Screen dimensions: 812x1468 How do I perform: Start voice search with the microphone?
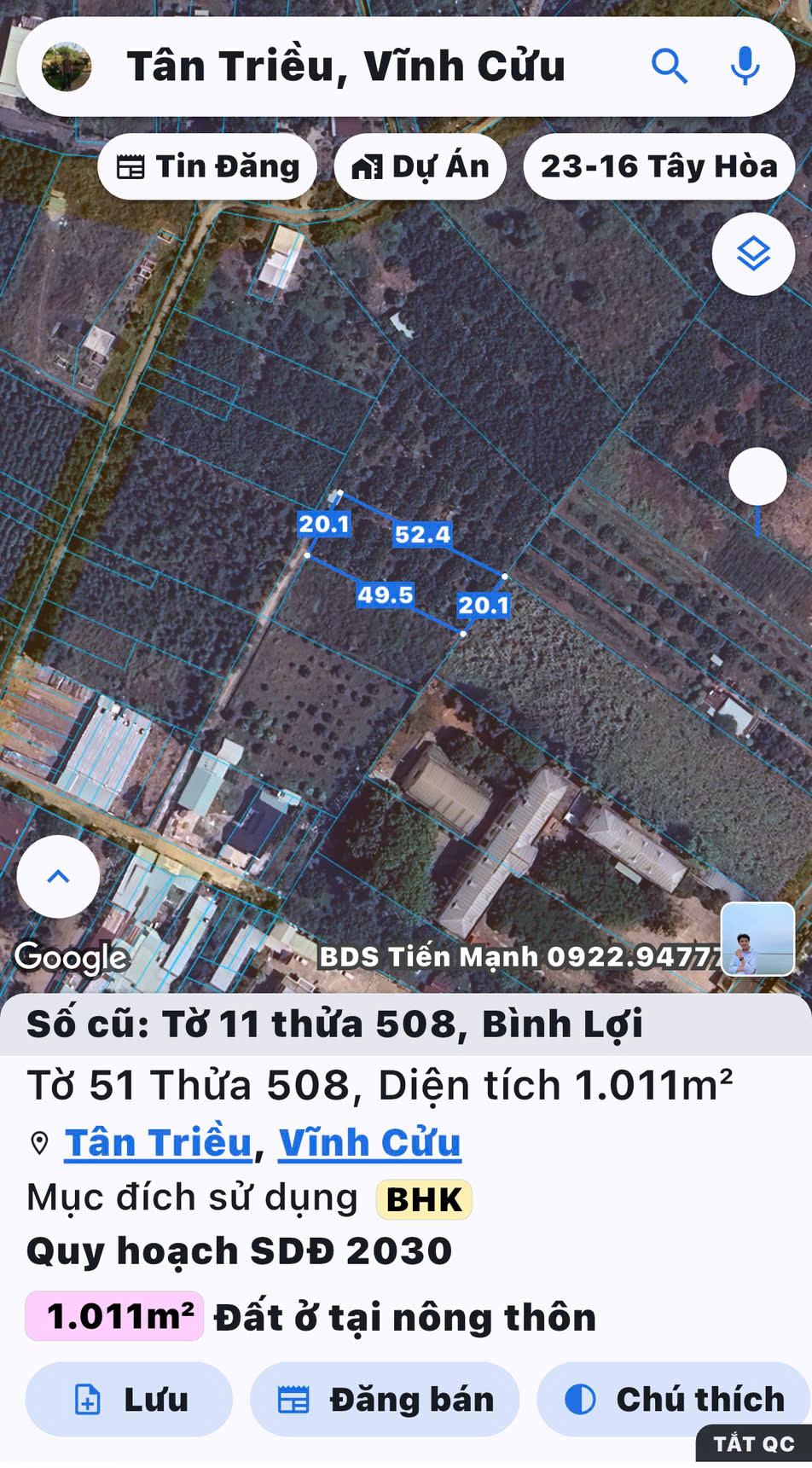(x=745, y=67)
